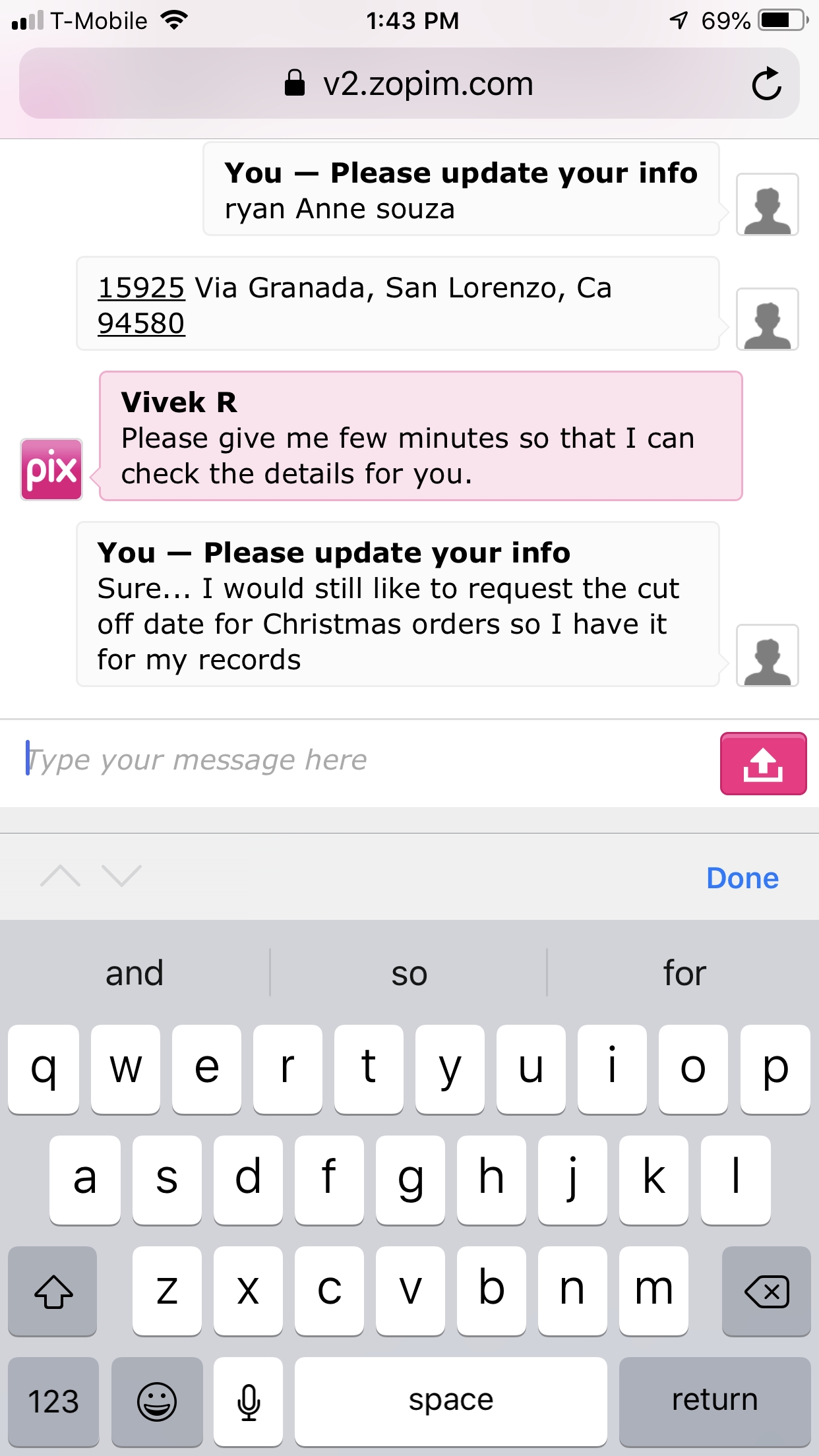819x1456 pixels.
Task: Open the 15925 street number link
Action: tap(141, 288)
